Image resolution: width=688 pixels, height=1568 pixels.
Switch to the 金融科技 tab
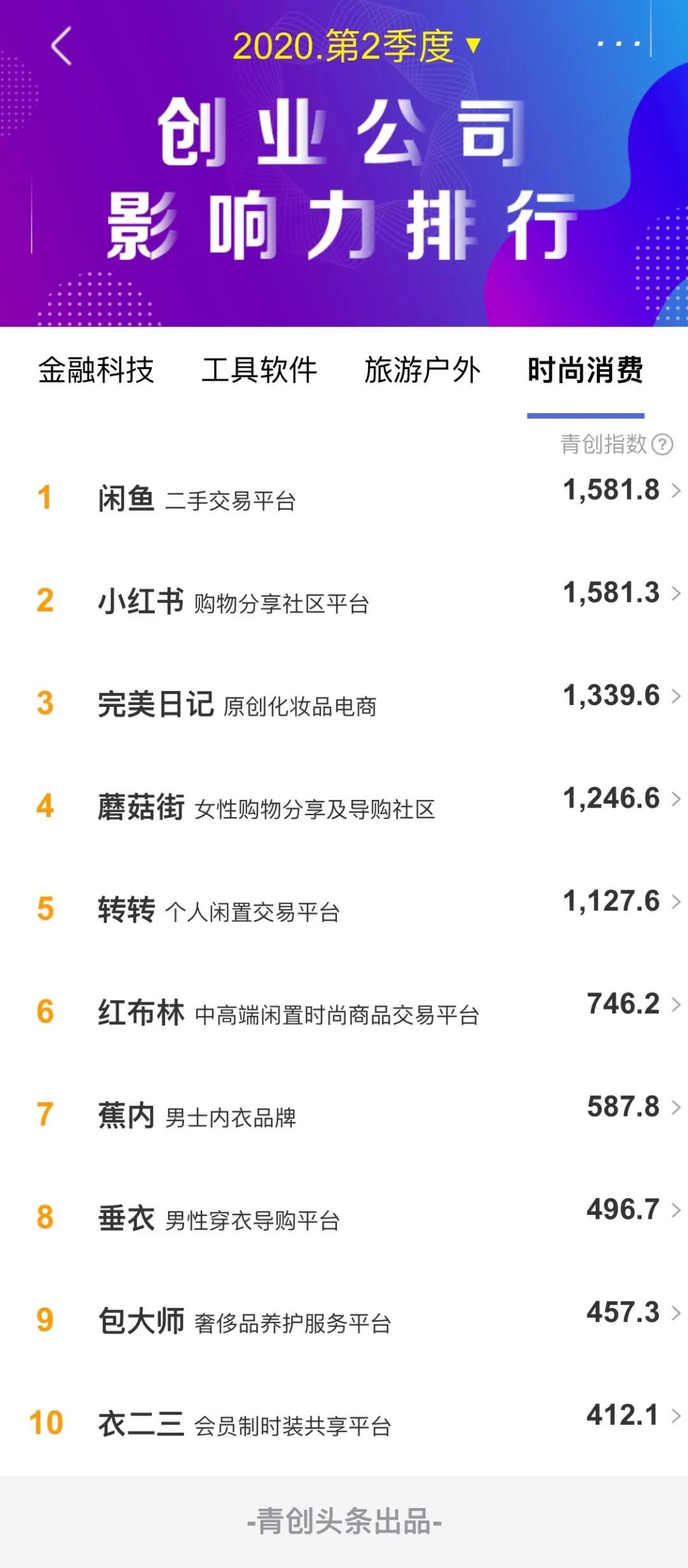[x=96, y=370]
